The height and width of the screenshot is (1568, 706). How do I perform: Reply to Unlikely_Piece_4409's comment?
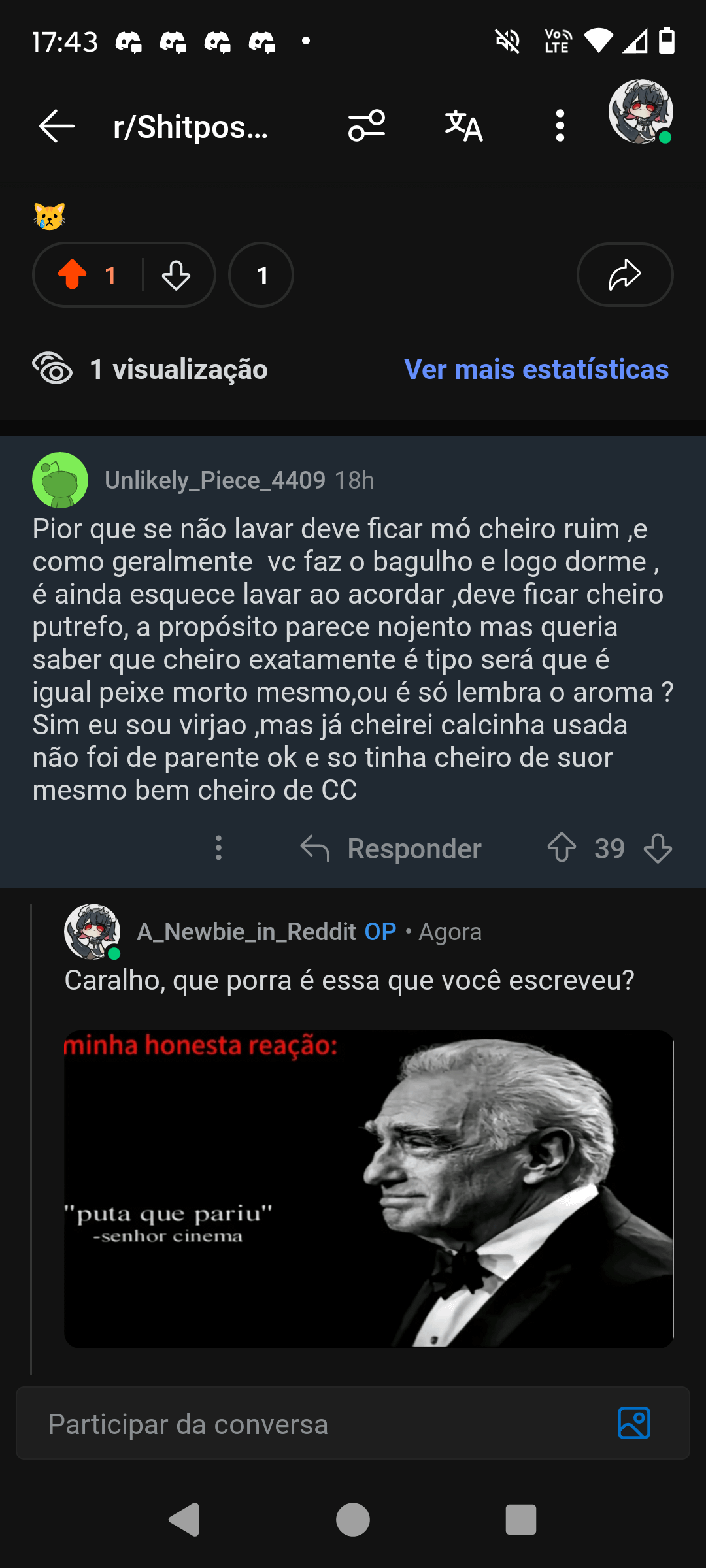pyautogui.click(x=391, y=849)
